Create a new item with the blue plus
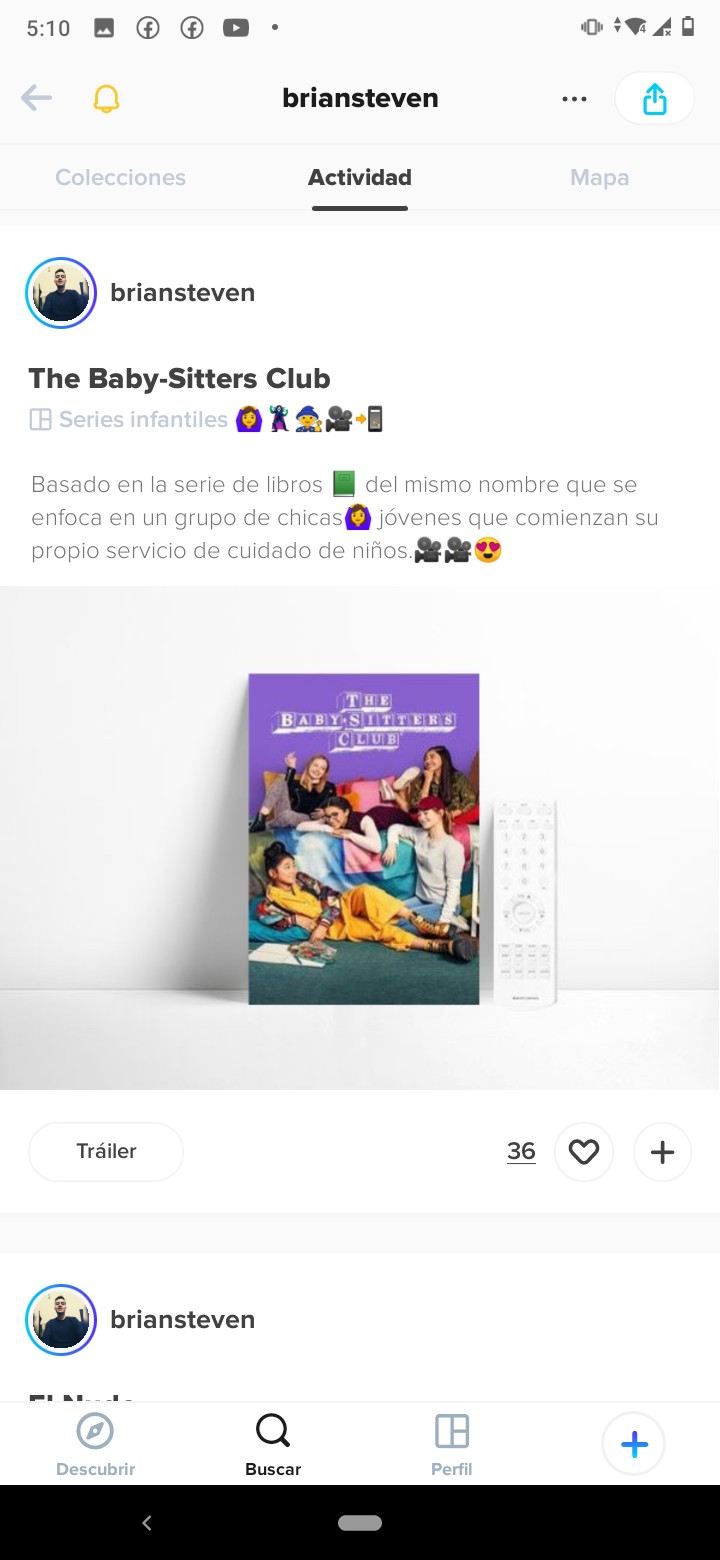720x1560 pixels. [634, 1444]
